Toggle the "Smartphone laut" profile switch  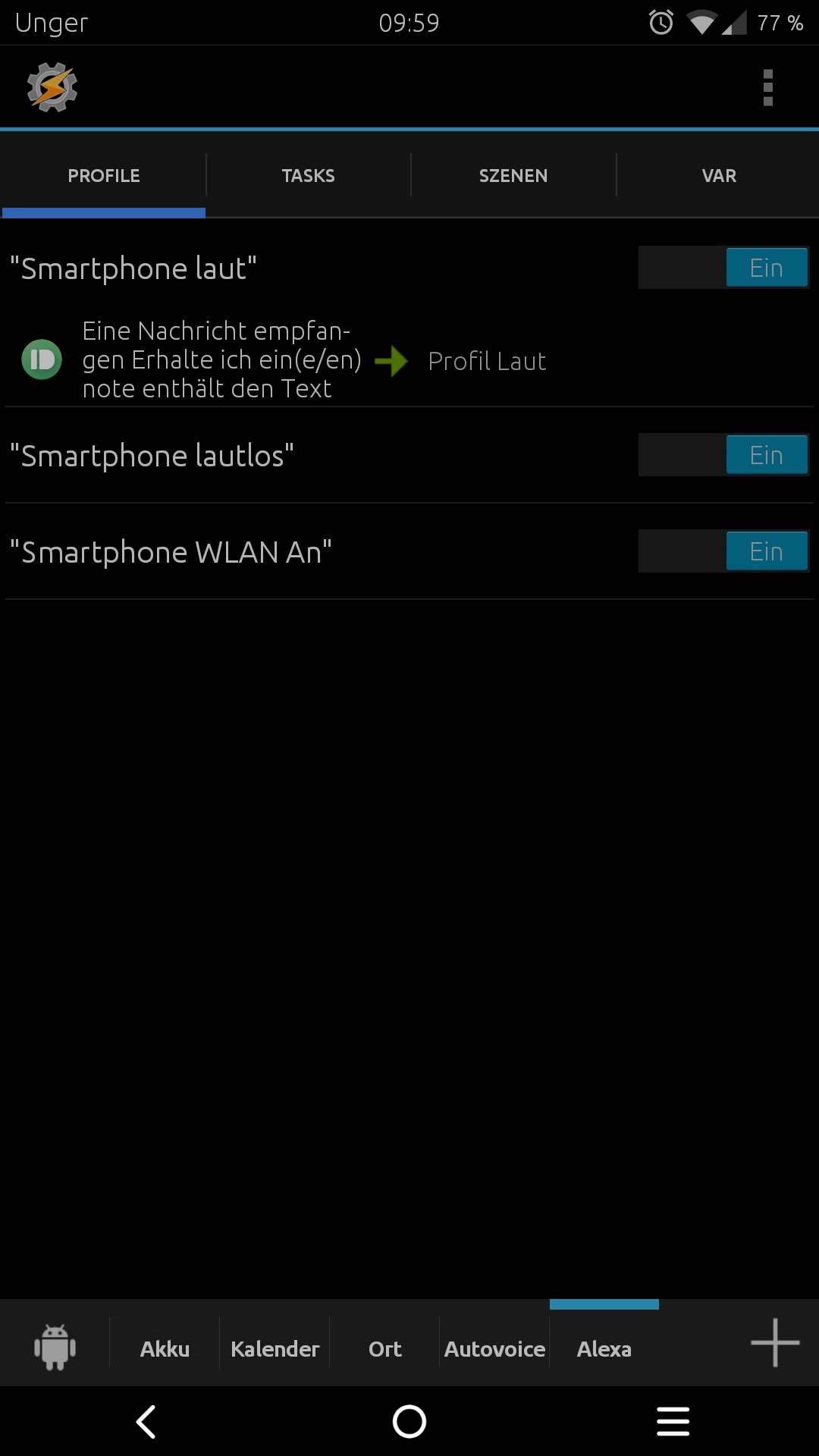pyautogui.click(x=723, y=268)
